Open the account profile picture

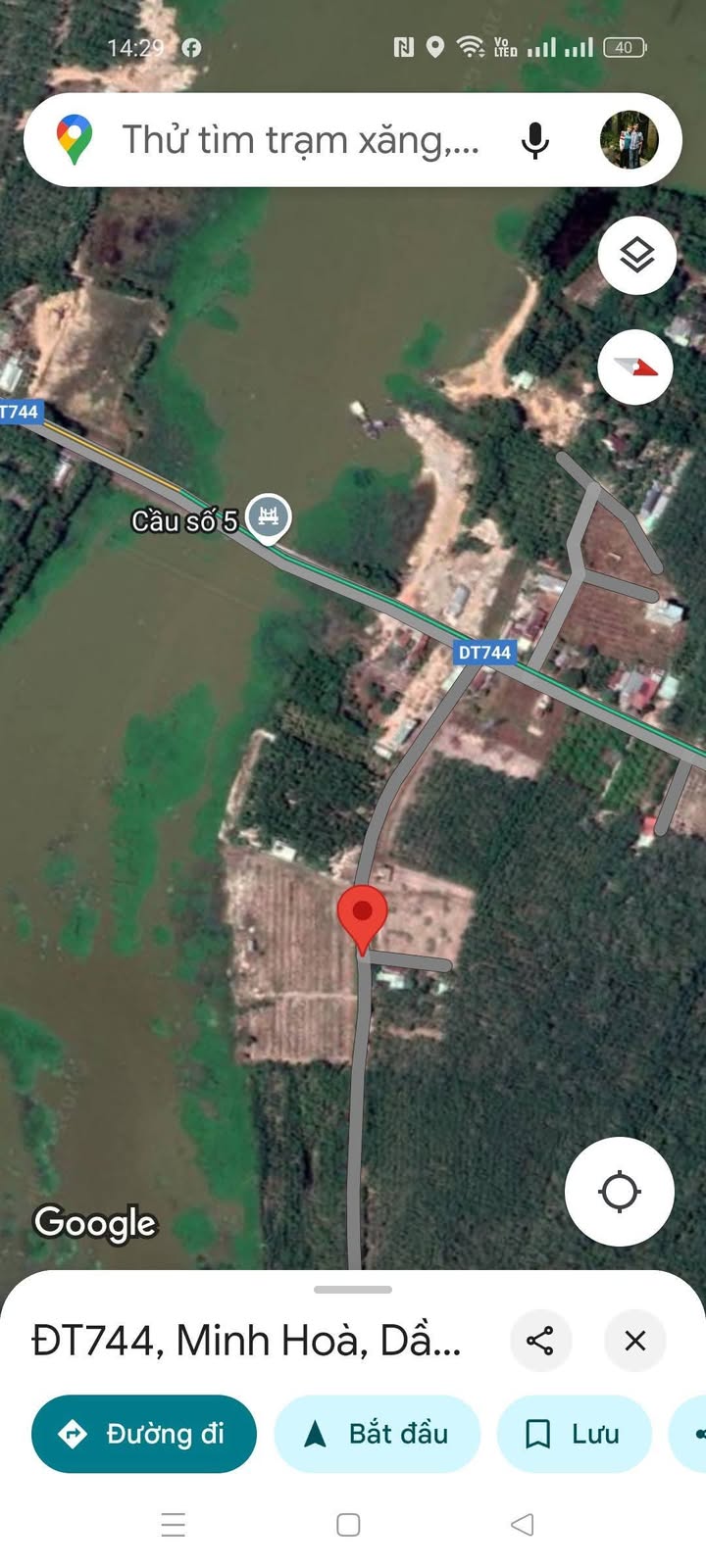click(629, 140)
